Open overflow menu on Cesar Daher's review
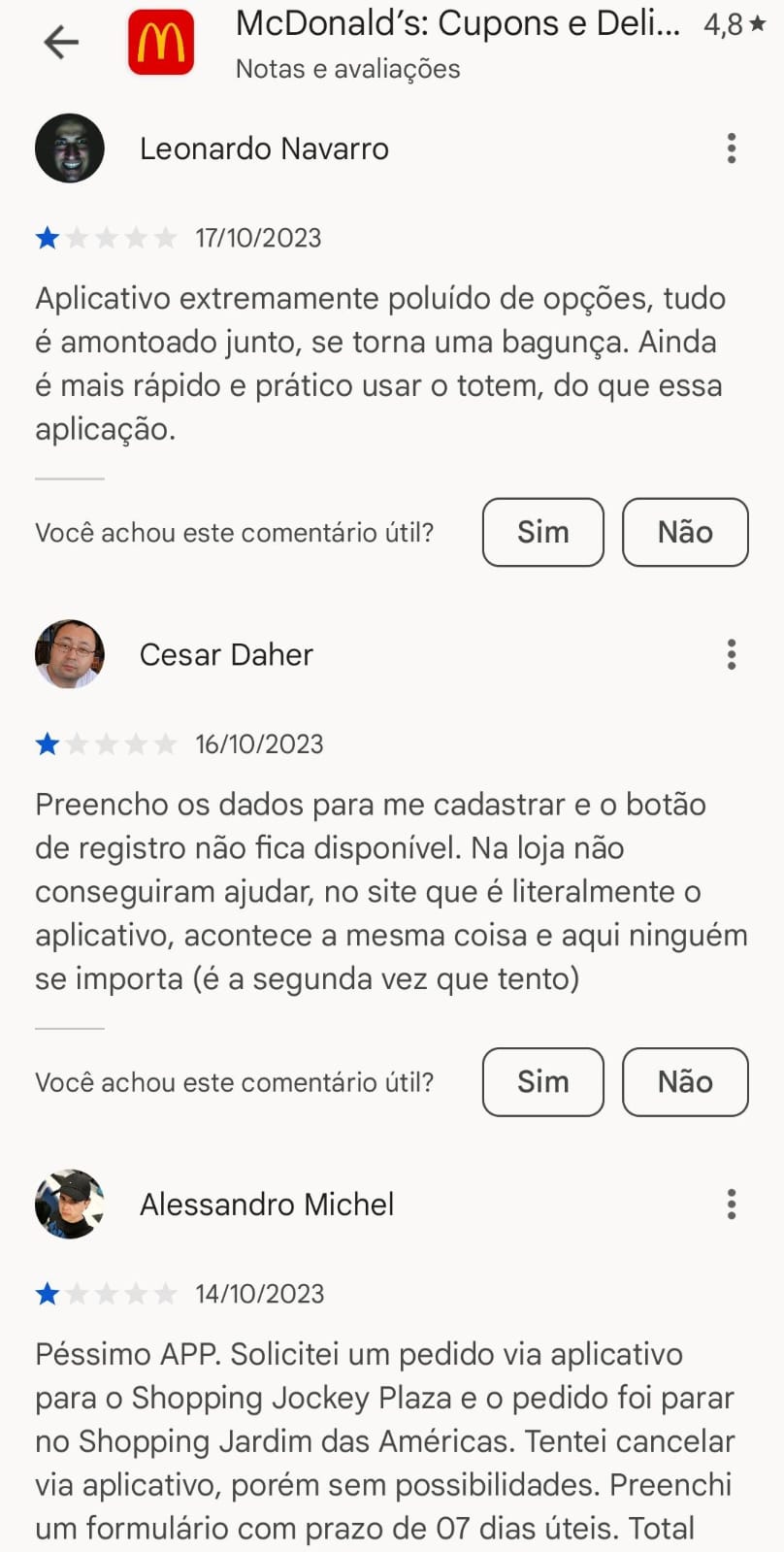Viewport: 784px width, 1552px height. [732, 654]
